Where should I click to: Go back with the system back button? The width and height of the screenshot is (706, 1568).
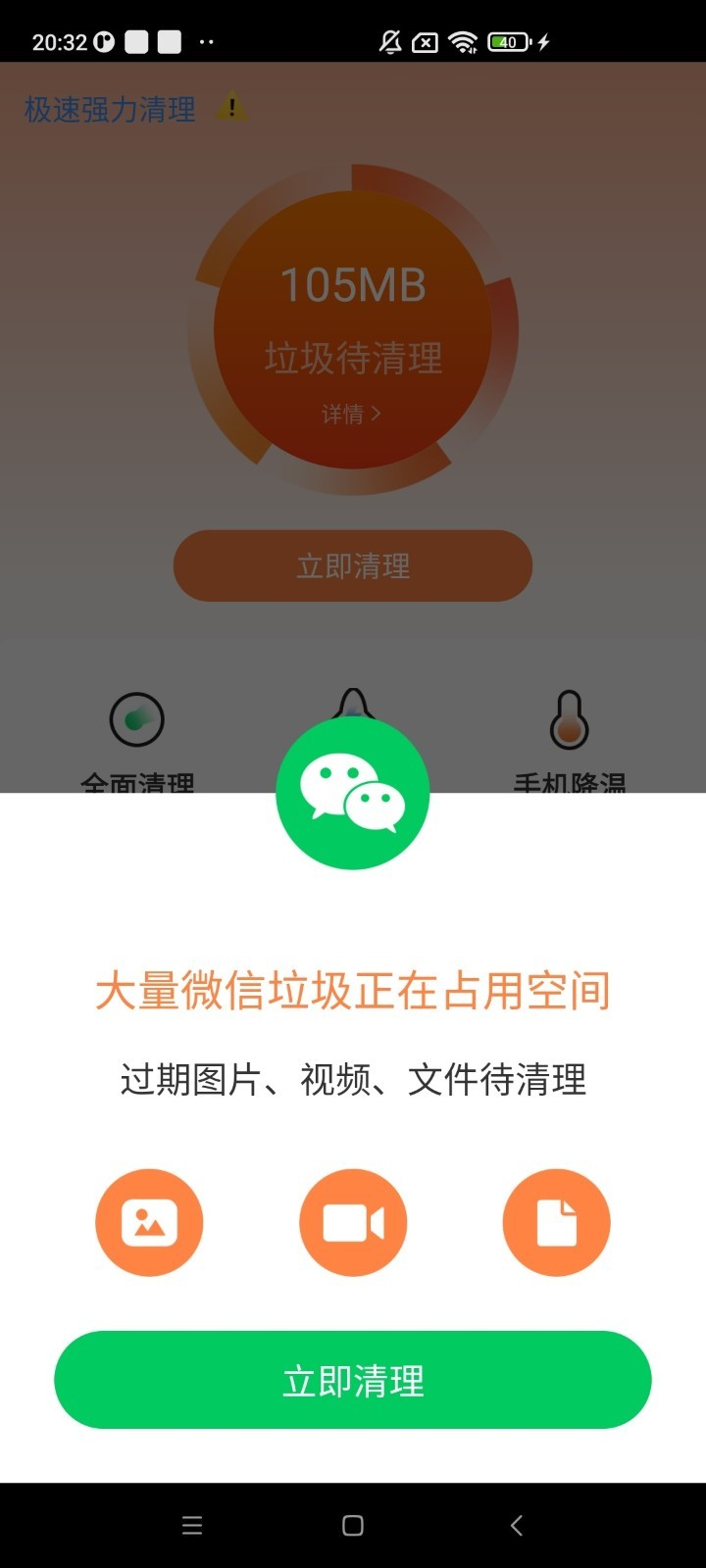coord(517,1525)
